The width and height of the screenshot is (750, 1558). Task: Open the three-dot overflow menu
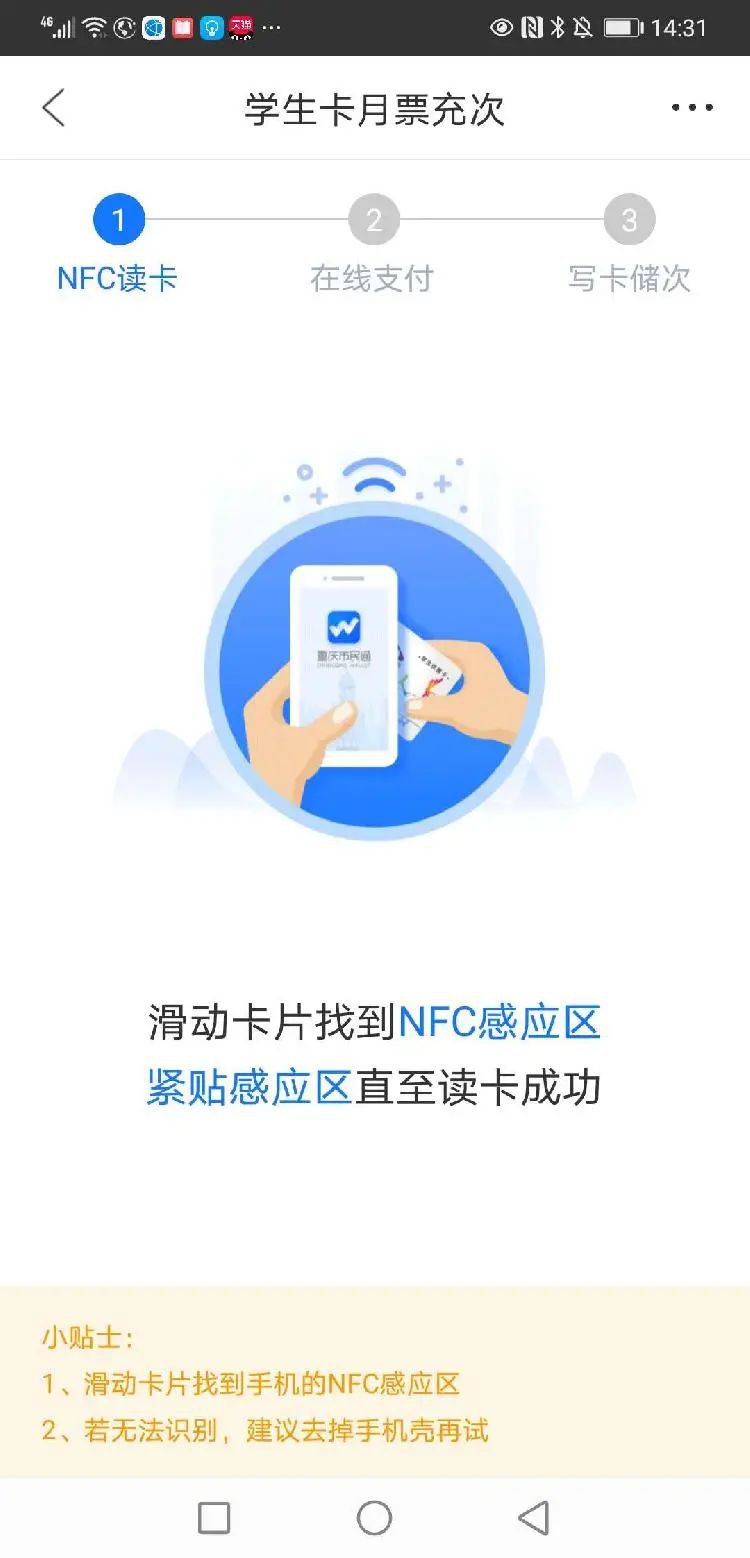click(x=692, y=108)
